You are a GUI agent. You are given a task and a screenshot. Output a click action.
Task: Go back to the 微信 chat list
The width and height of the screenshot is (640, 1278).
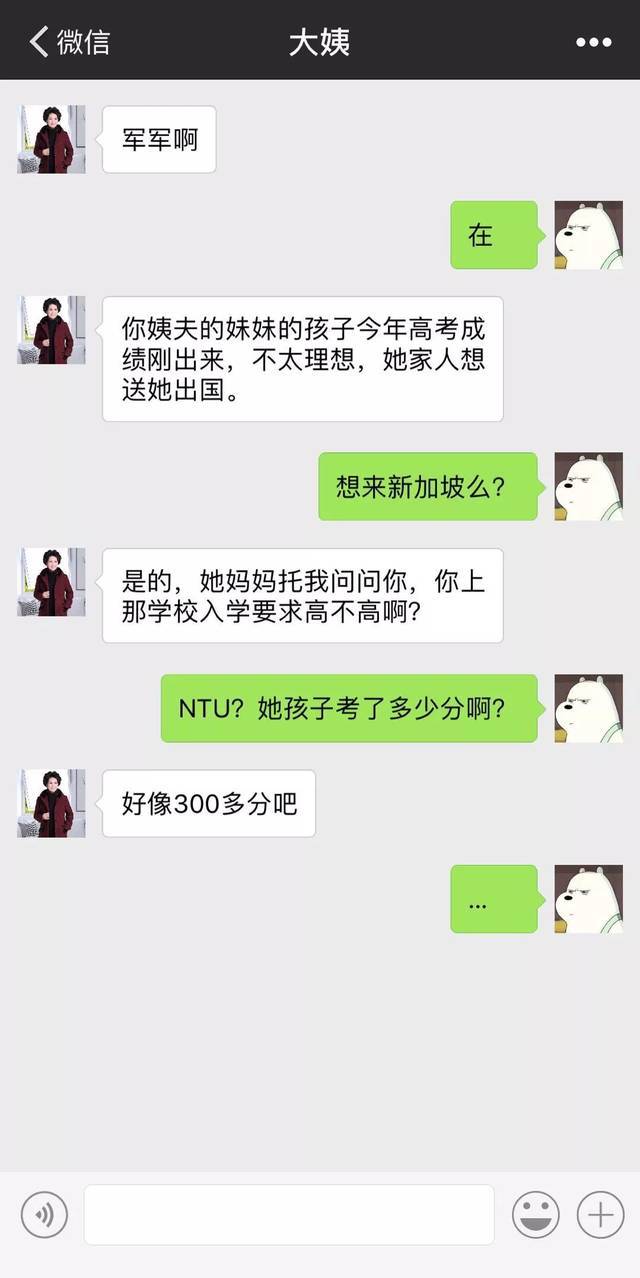tap(68, 41)
